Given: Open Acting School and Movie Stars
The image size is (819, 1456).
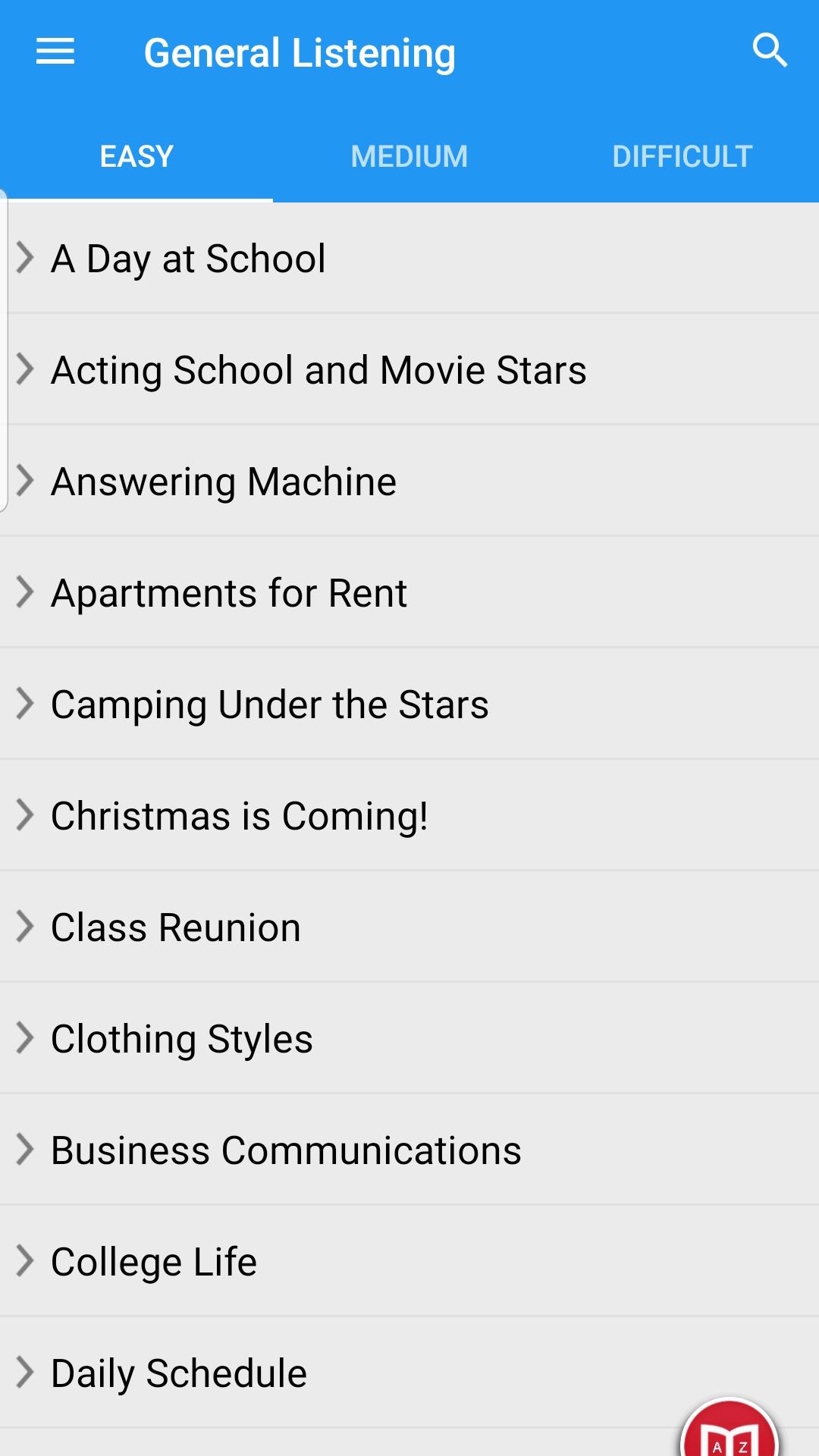Looking at the screenshot, I should [409, 369].
